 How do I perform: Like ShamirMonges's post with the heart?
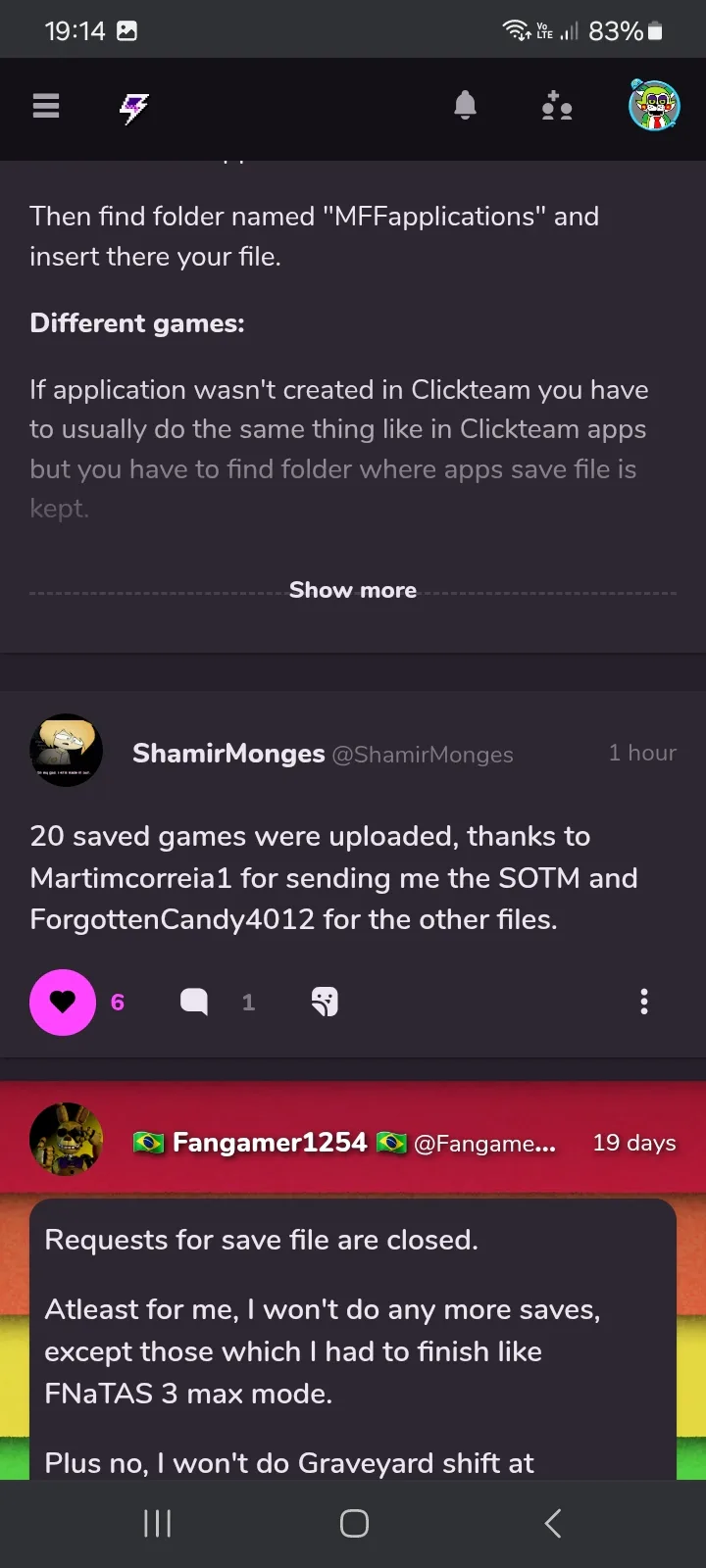point(63,1002)
